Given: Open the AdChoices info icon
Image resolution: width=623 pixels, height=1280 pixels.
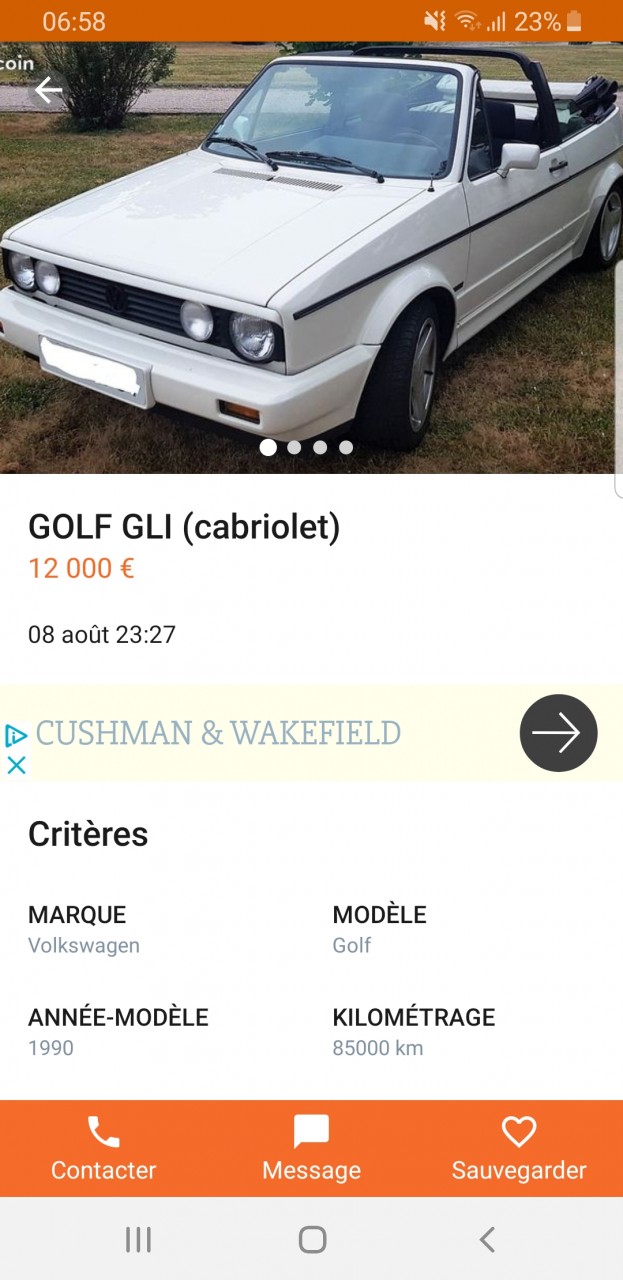Looking at the screenshot, I should point(15,736).
